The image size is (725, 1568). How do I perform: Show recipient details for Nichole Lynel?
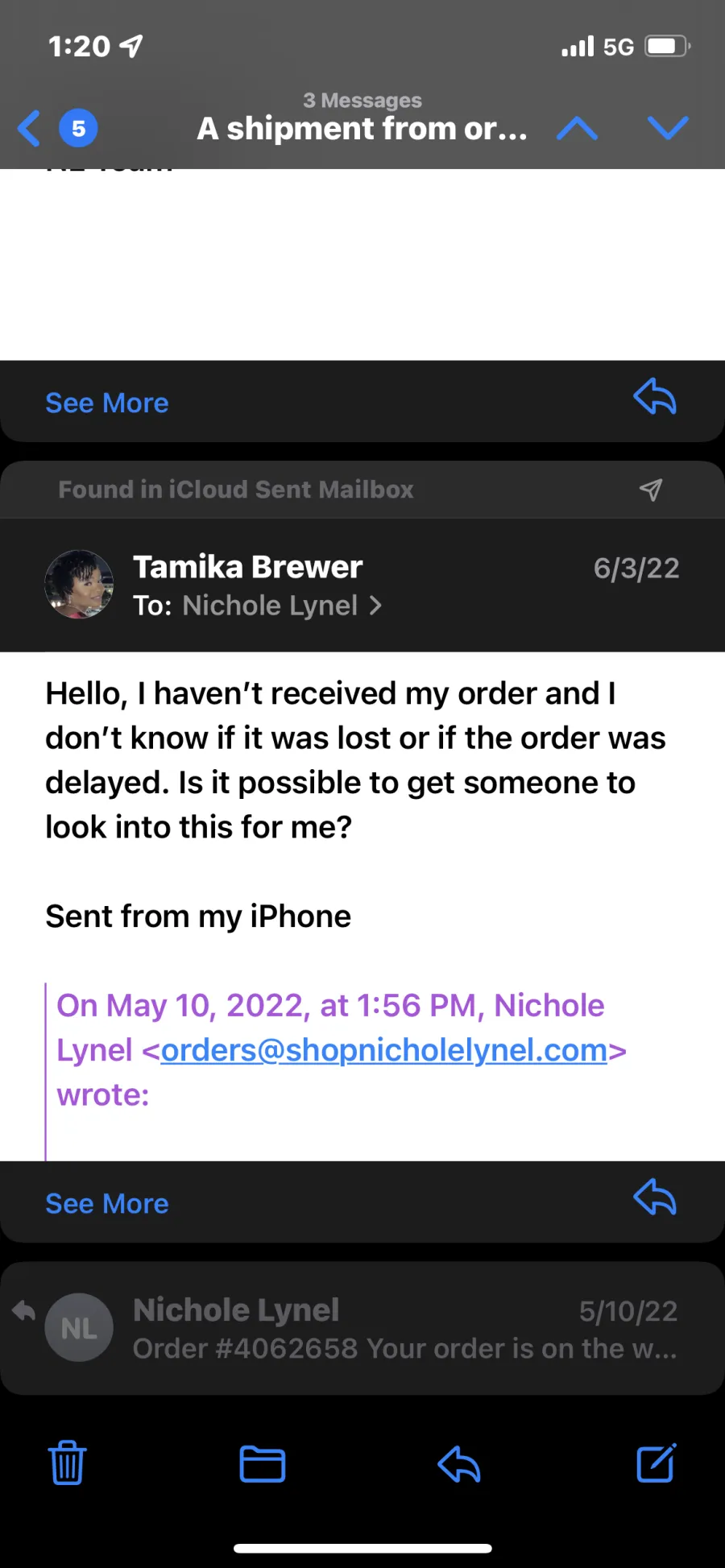[x=280, y=606]
